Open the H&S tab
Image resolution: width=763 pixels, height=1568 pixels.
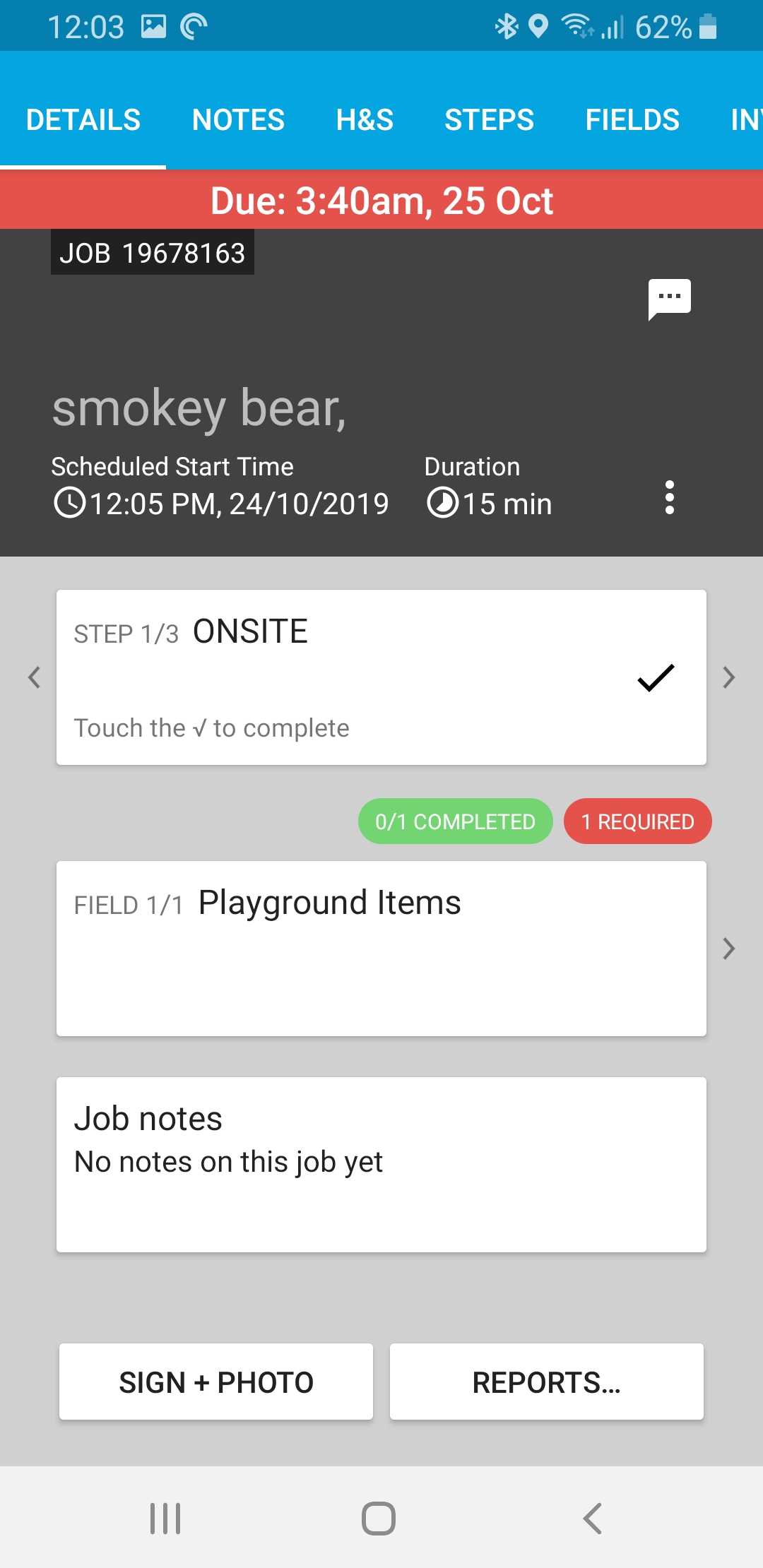click(x=365, y=119)
